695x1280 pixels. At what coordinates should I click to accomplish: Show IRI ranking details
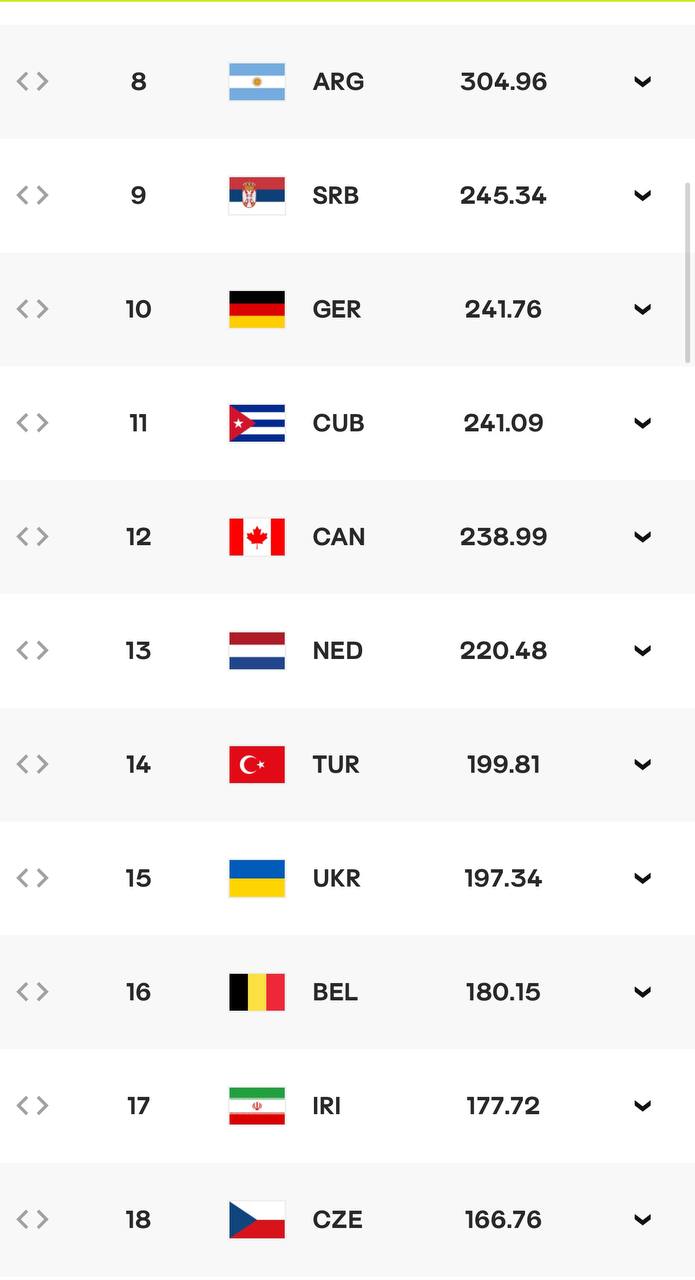click(643, 1106)
